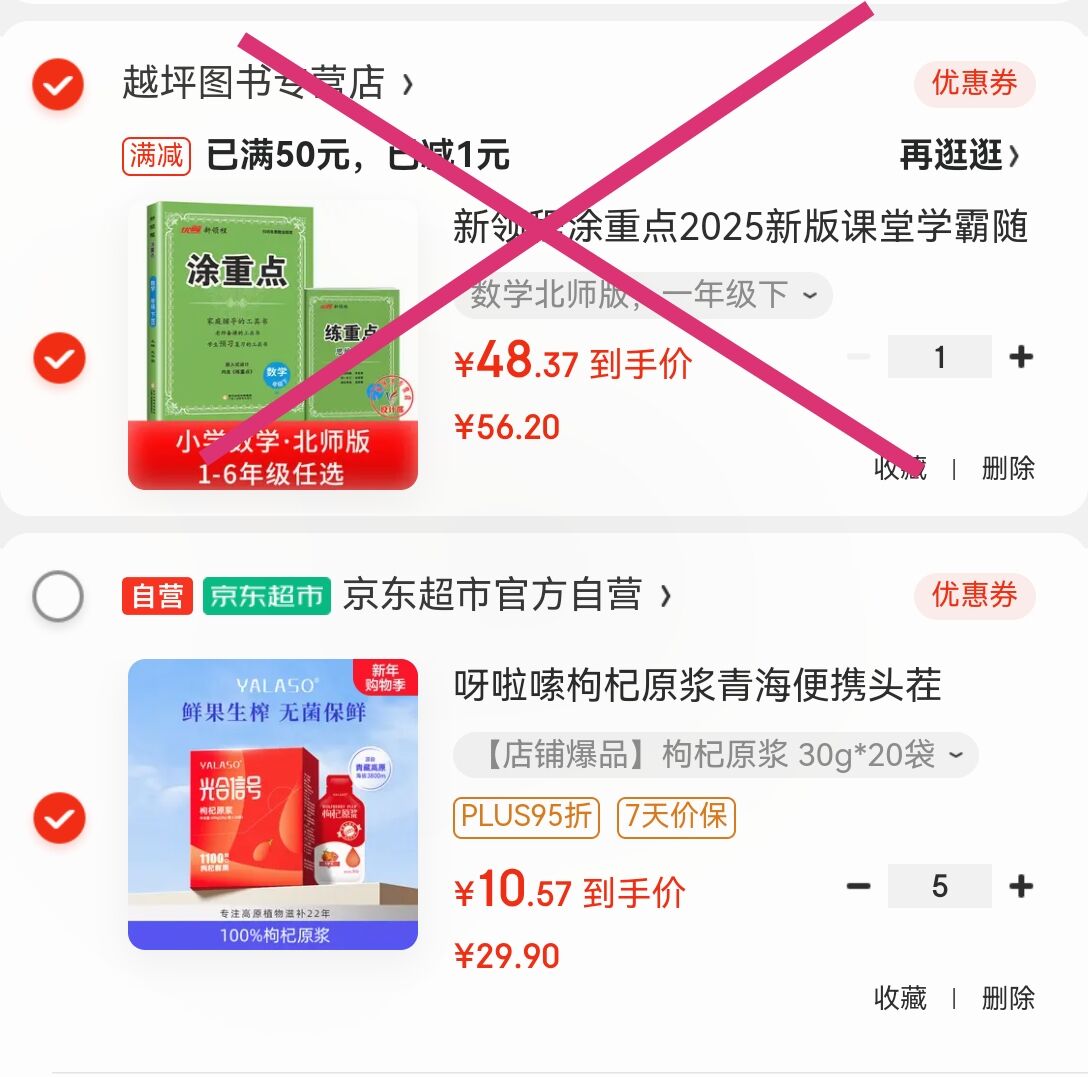Viewport: 1088px width, 1077px height.
Task: Uncheck the 涂重点 book item
Action: pyautogui.click(x=60, y=358)
